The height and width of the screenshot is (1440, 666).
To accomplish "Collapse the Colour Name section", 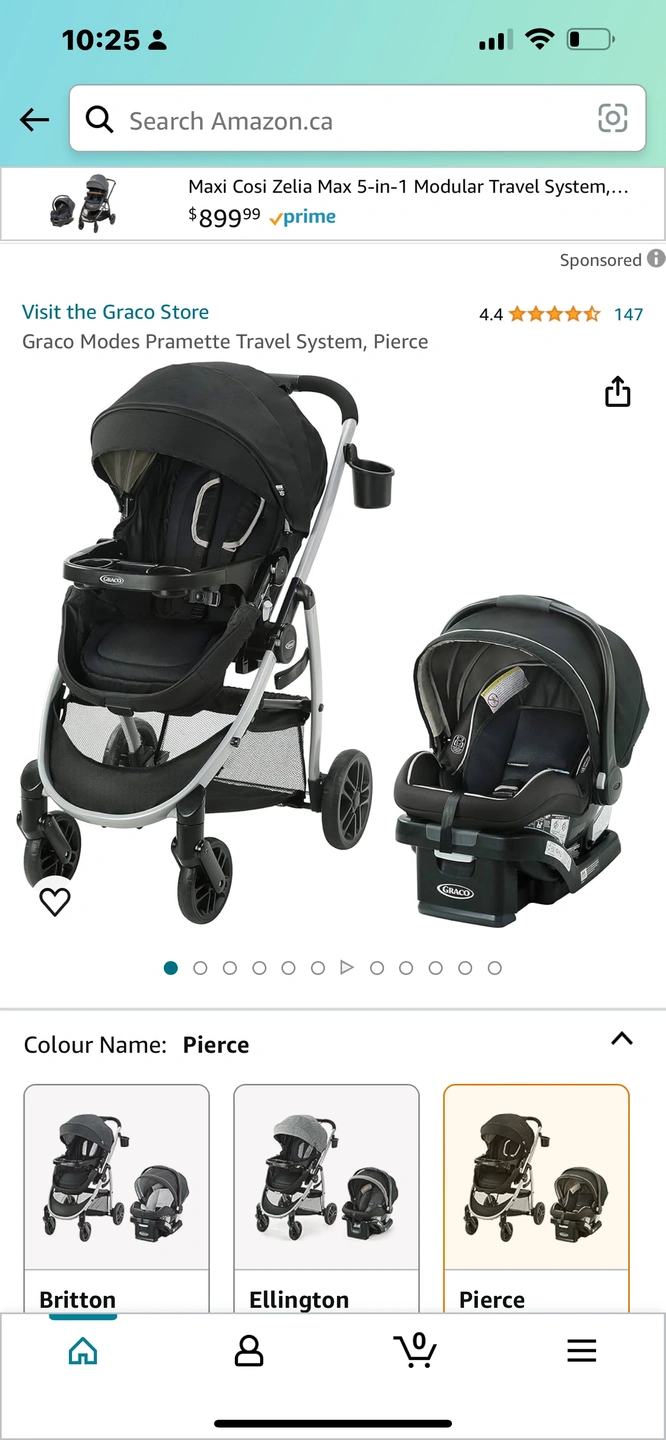I will (x=621, y=1039).
